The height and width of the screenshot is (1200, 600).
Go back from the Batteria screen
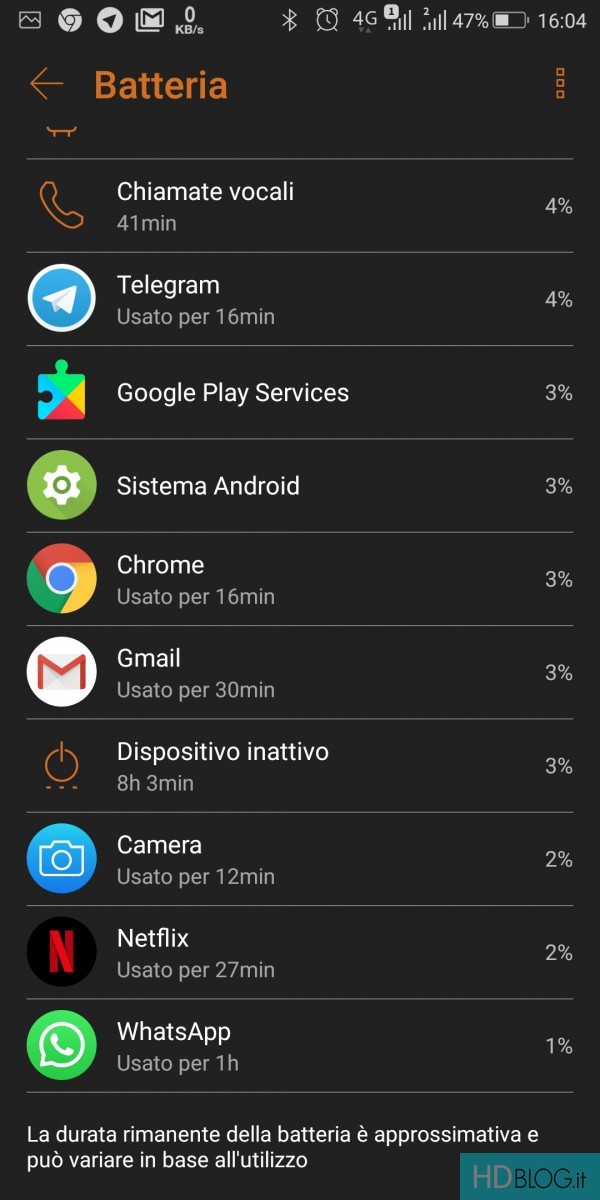click(x=46, y=84)
